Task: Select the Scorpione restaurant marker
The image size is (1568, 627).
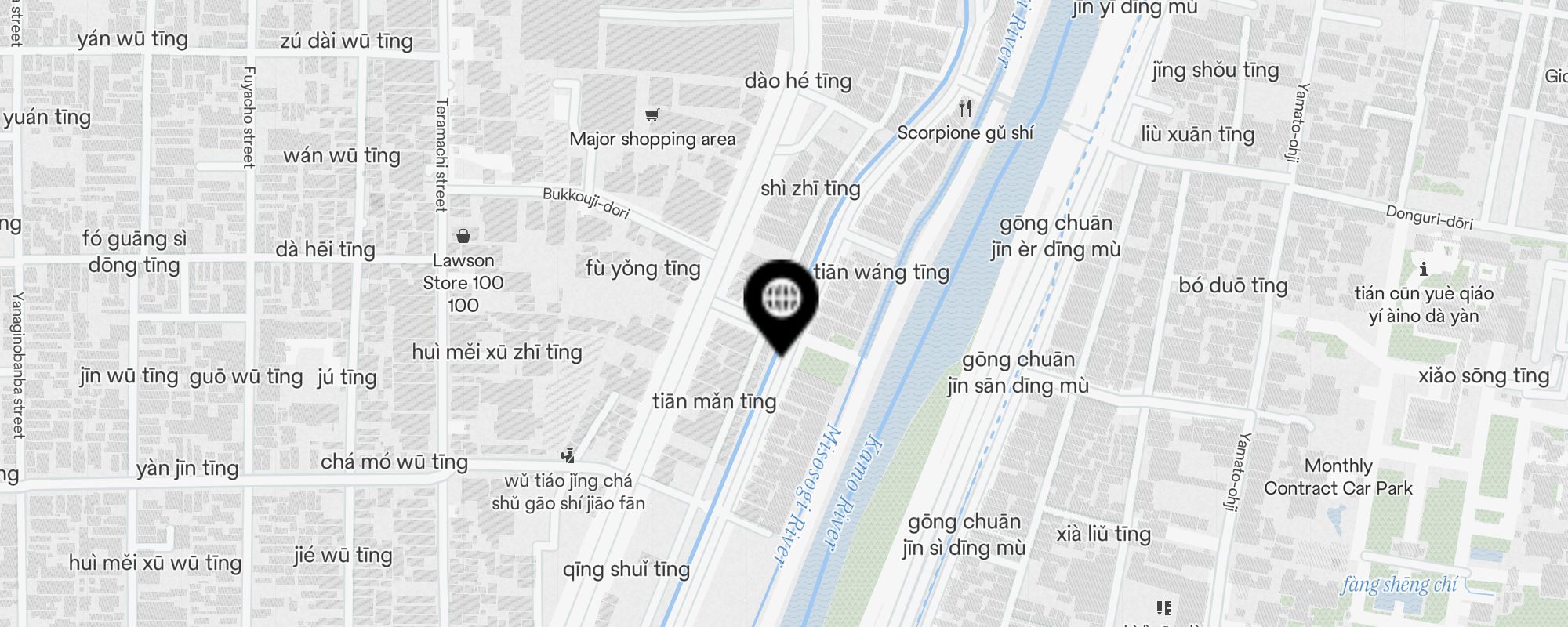Action: [x=965, y=108]
